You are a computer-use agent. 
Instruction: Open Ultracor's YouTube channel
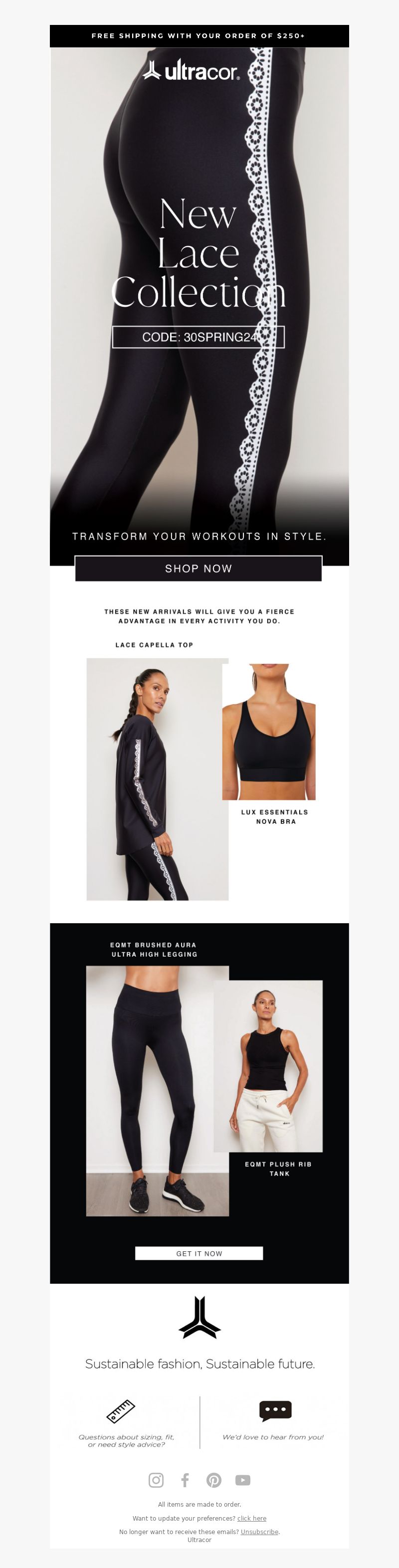coord(243,1480)
